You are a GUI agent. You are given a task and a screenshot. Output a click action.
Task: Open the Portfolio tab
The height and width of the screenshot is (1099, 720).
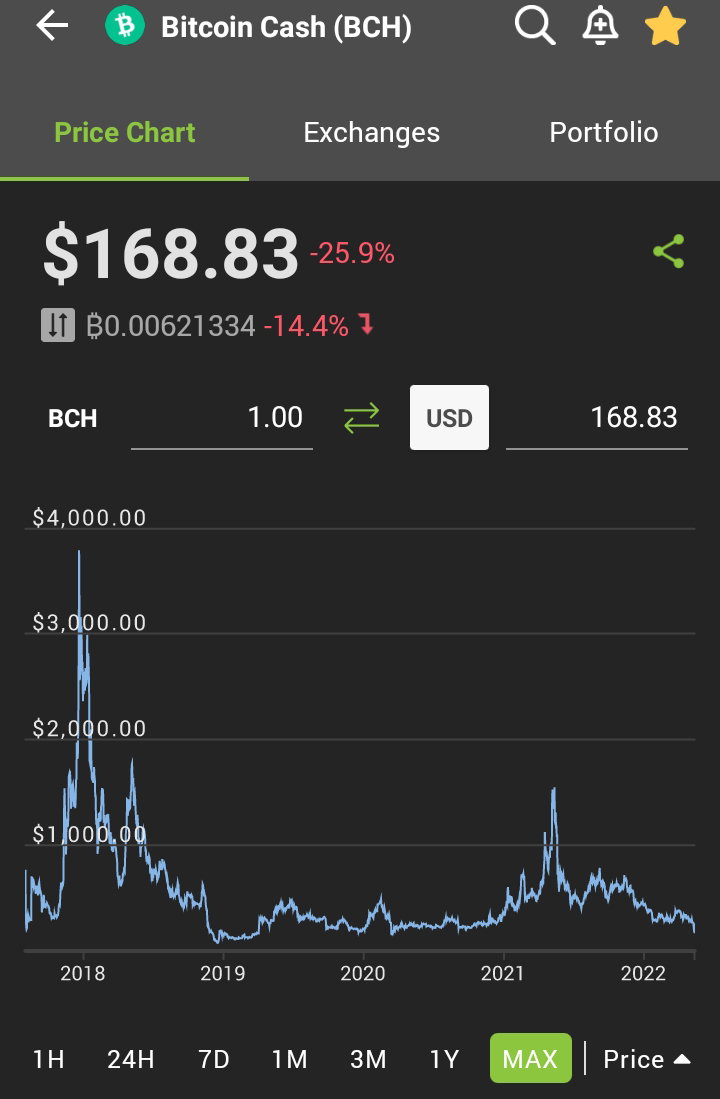click(x=604, y=132)
